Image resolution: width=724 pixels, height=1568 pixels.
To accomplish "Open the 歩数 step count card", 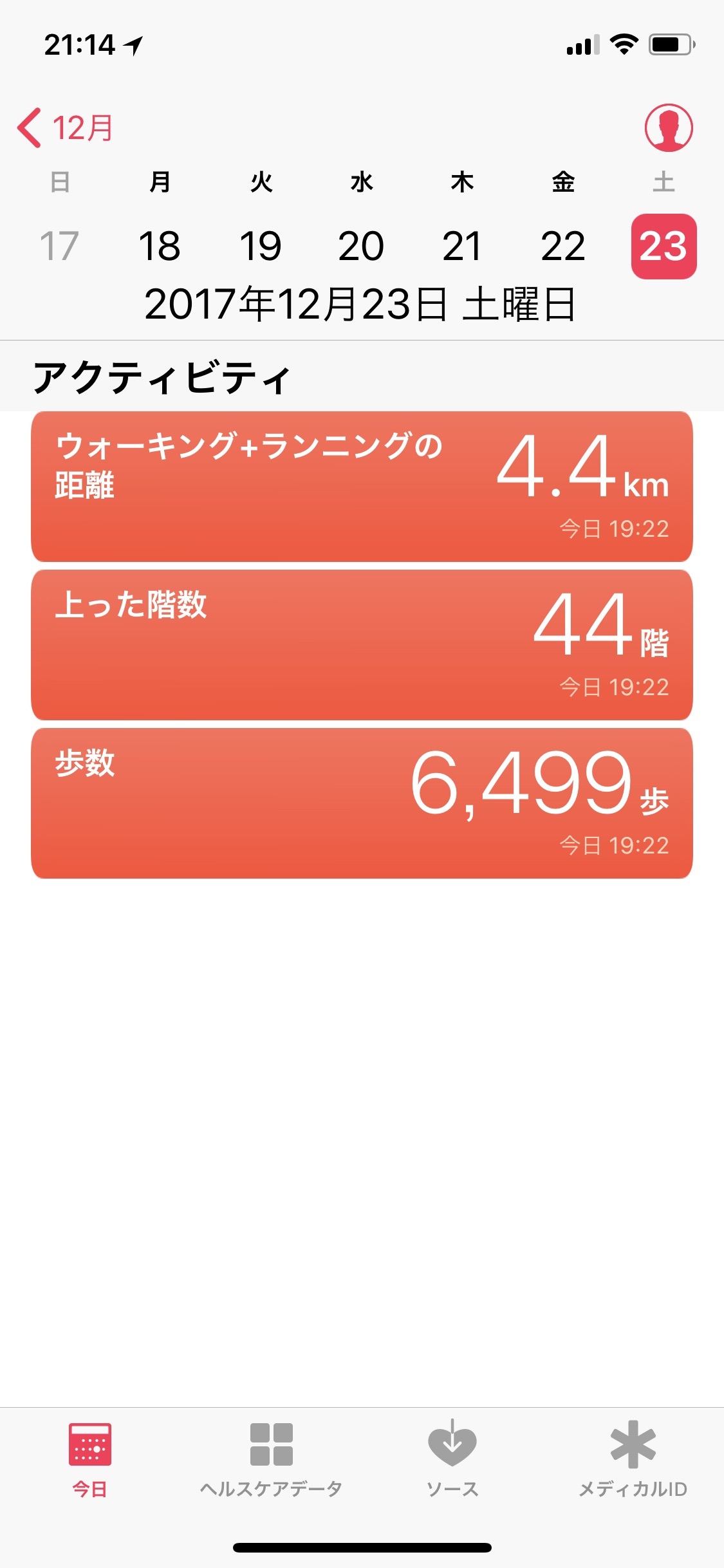I will (362, 803).
